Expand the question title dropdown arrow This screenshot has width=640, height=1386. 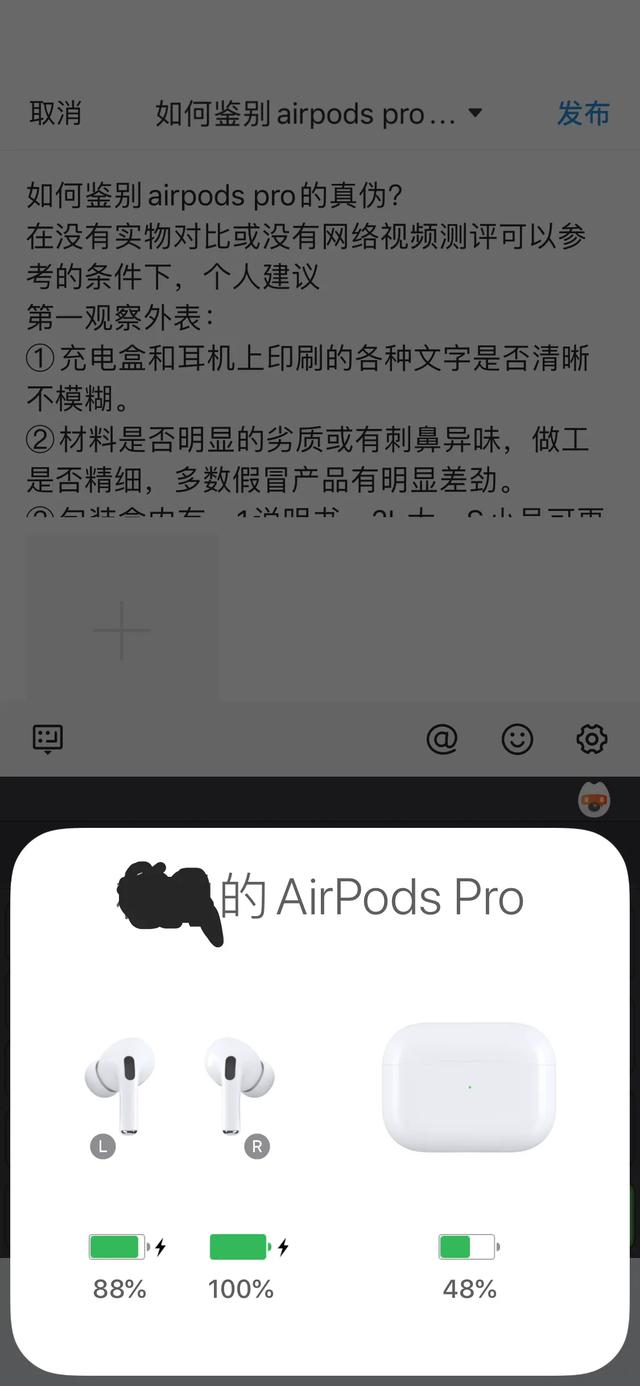[475, 112]
